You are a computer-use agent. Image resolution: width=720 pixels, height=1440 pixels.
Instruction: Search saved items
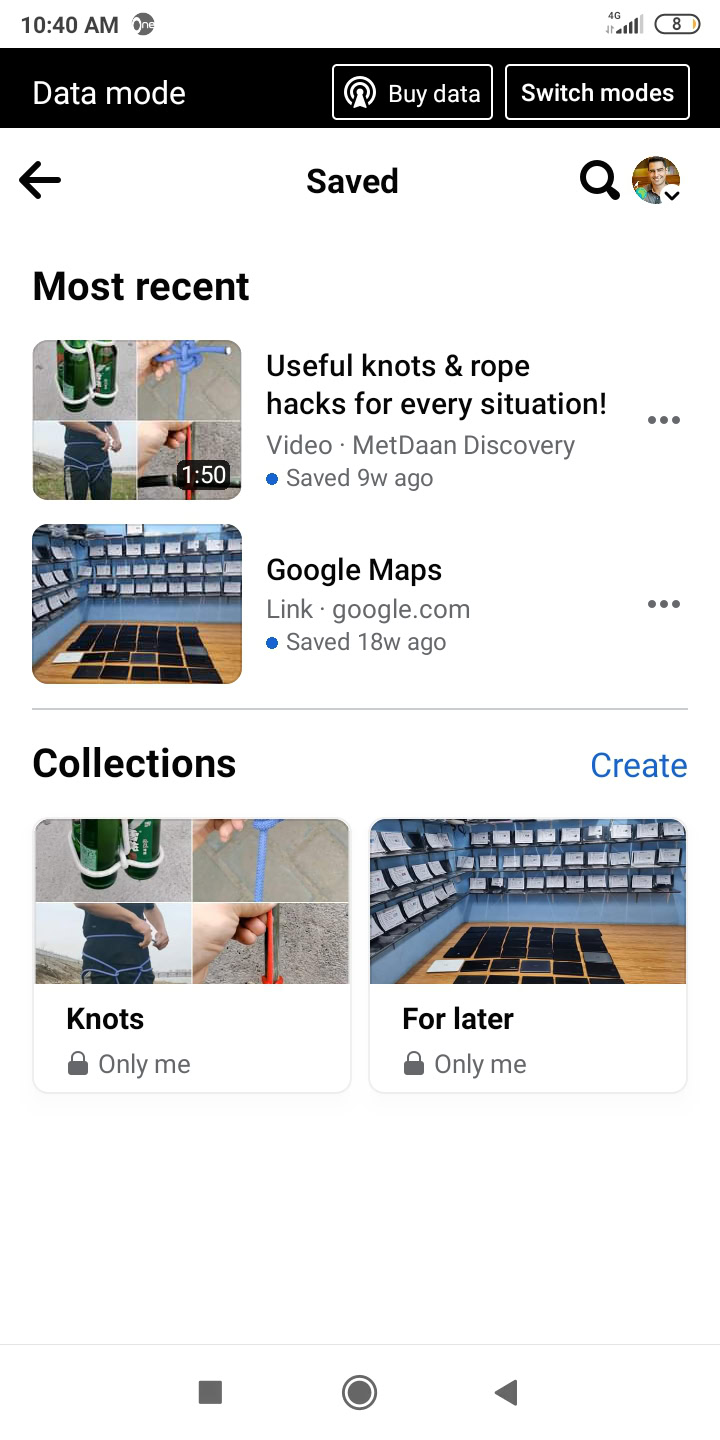[x=599, y=181]
